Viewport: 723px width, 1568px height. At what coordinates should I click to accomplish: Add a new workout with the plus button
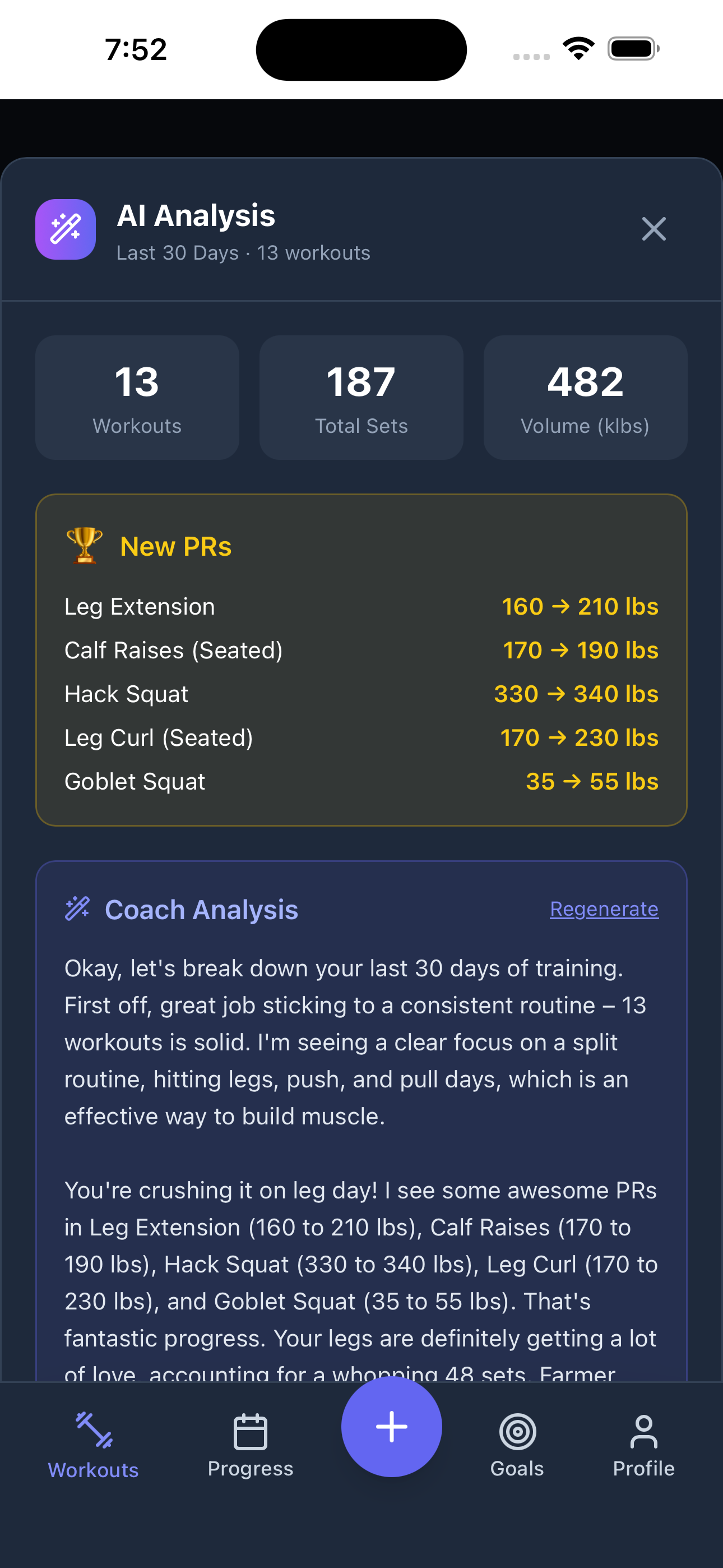(391, 1426)
